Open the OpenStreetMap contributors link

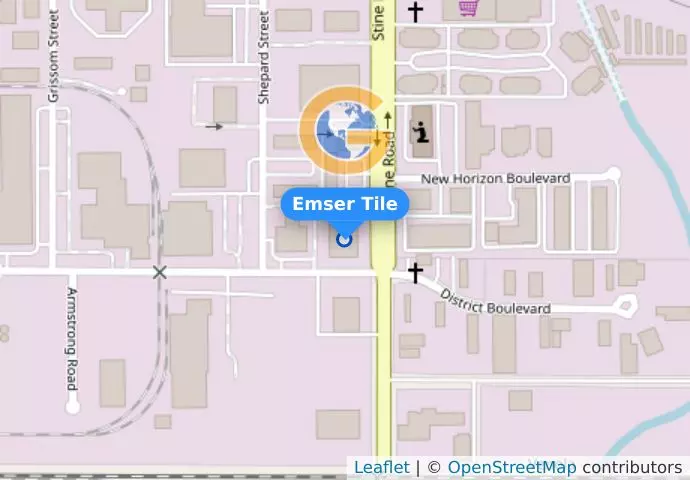511,467
